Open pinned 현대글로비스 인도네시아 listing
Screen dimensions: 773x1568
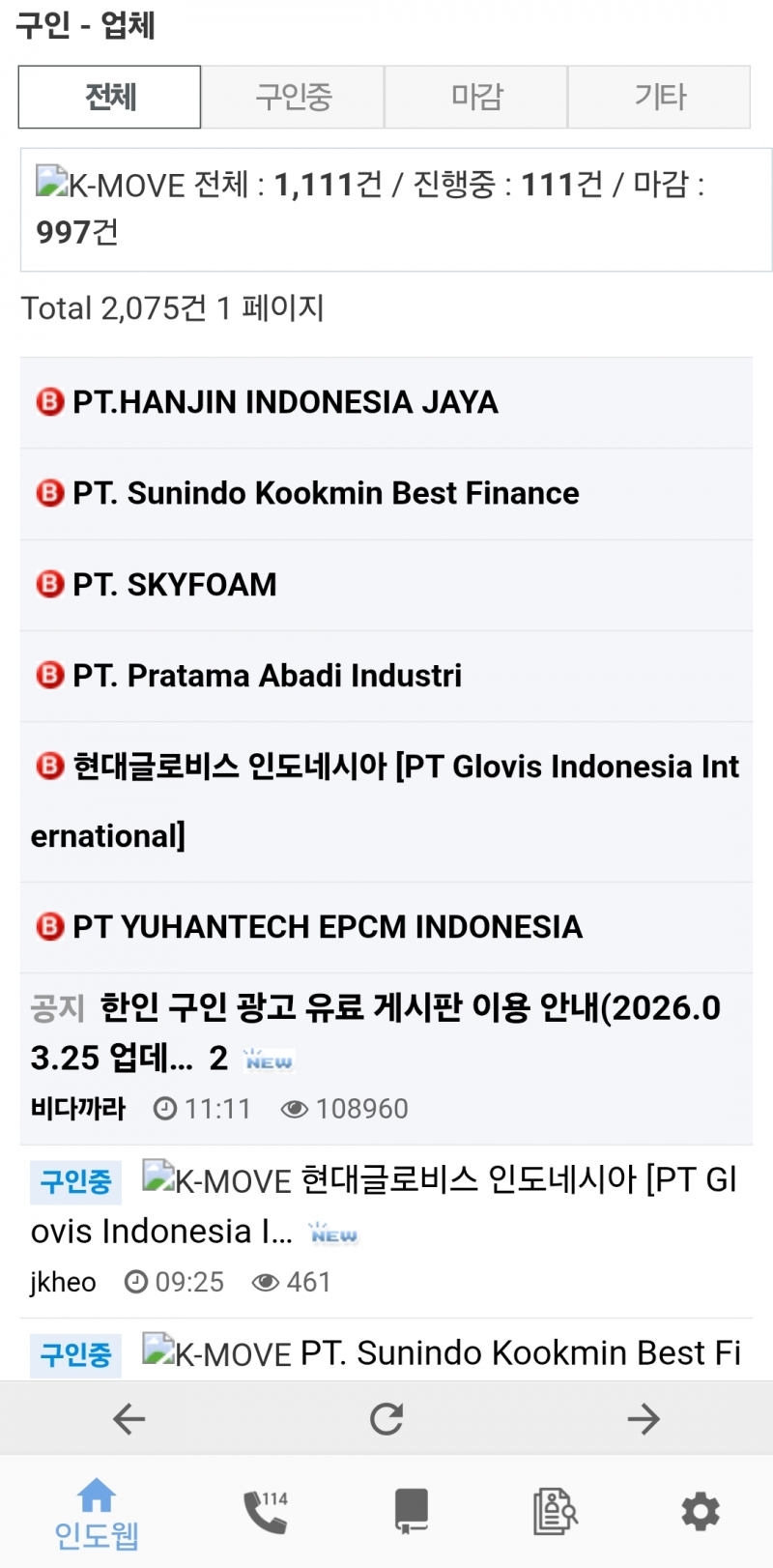[386, 800]
